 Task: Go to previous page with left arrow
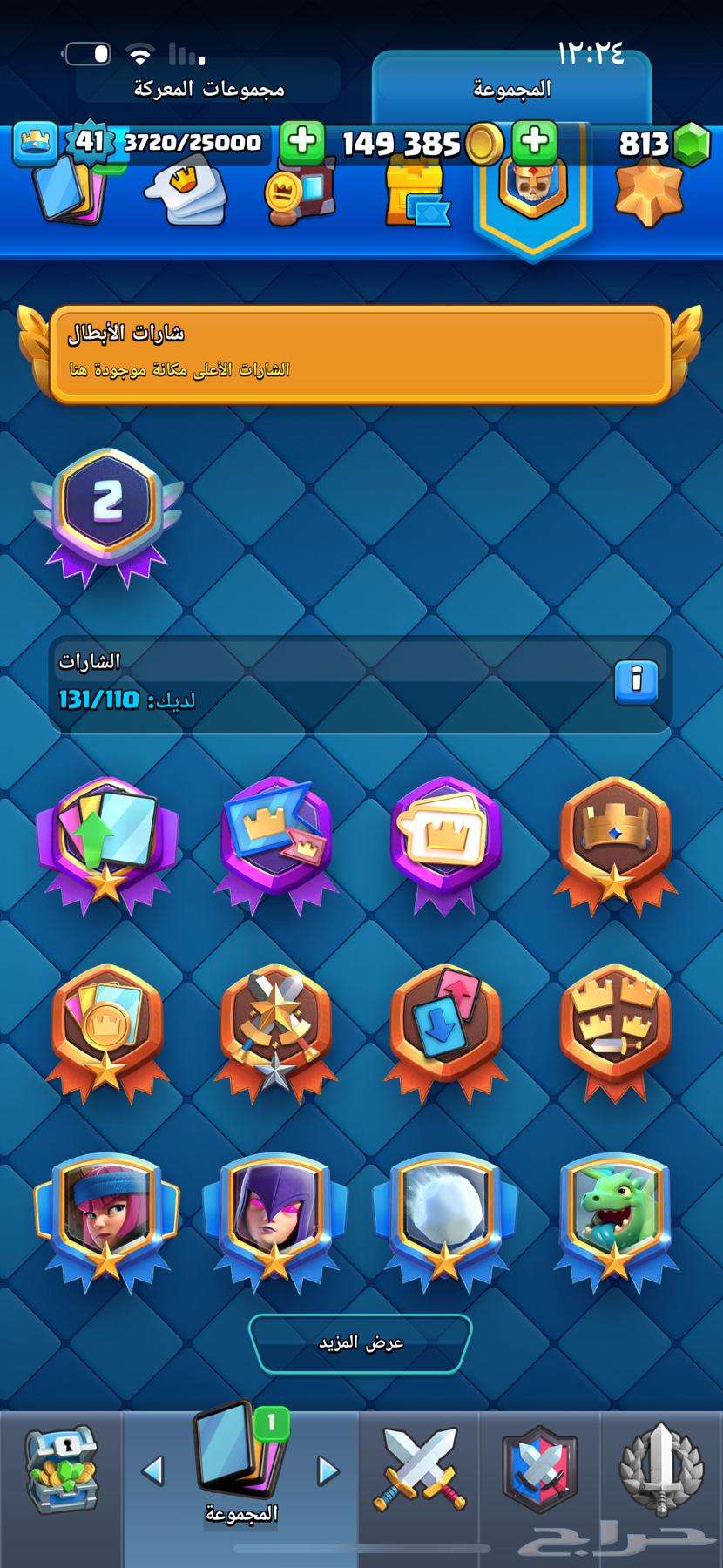(x=153, y=1470)
